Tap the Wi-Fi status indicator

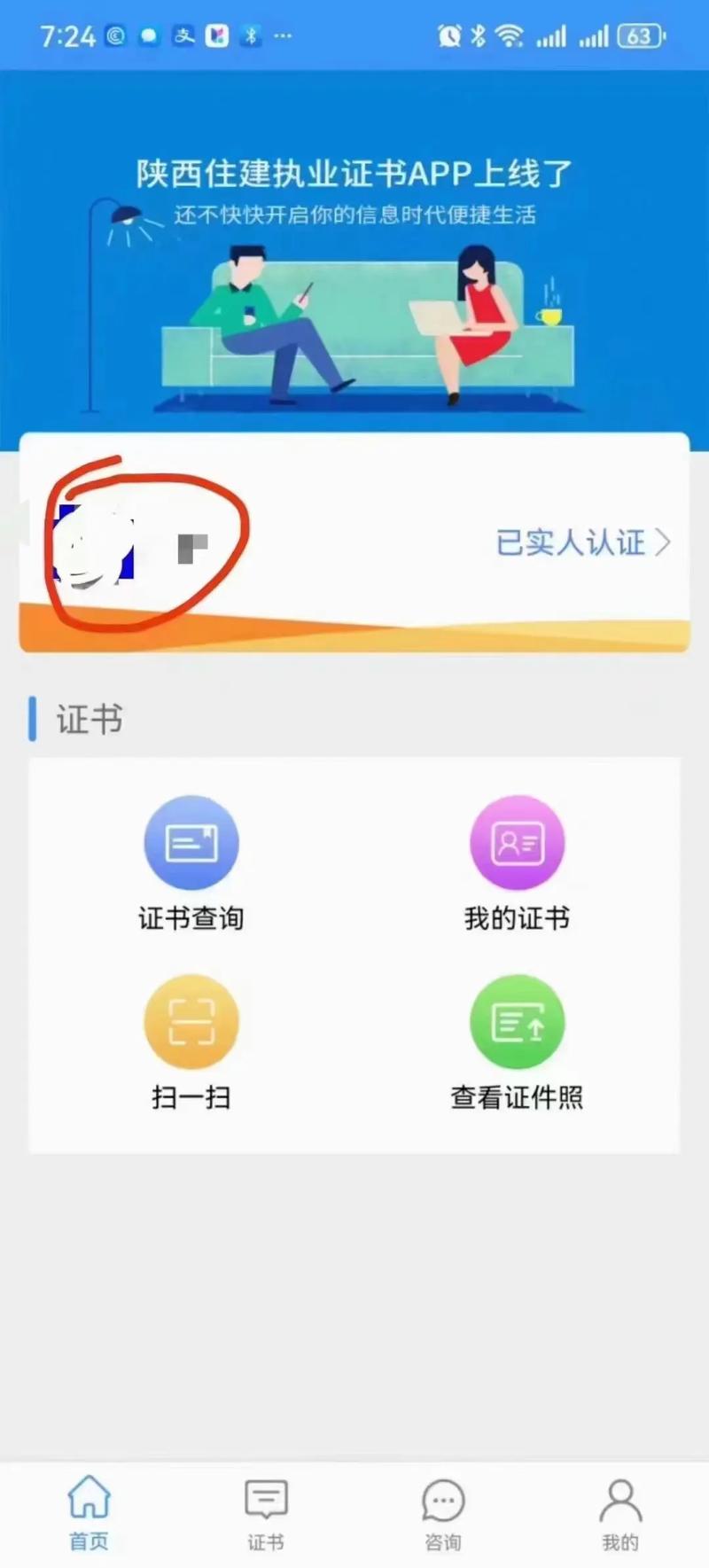tap(508, 35)
